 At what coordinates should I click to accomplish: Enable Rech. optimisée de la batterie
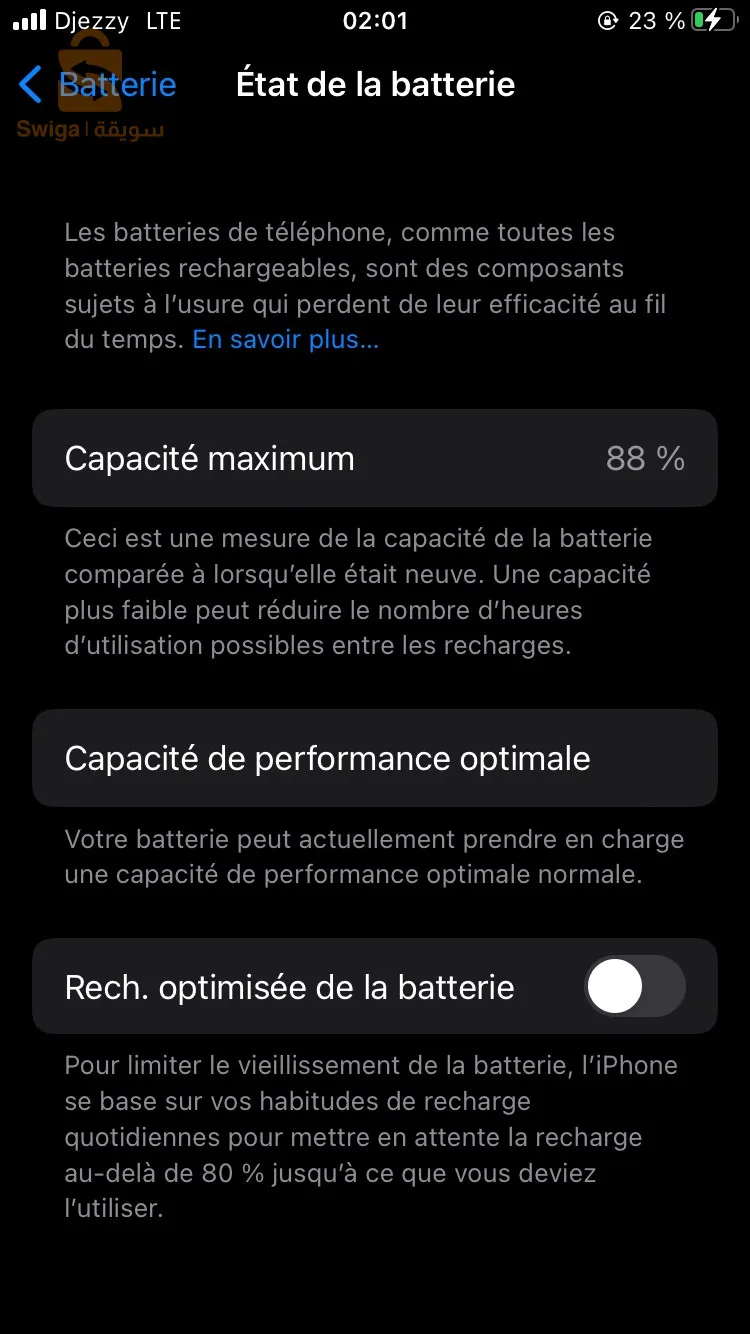[634, 987]
